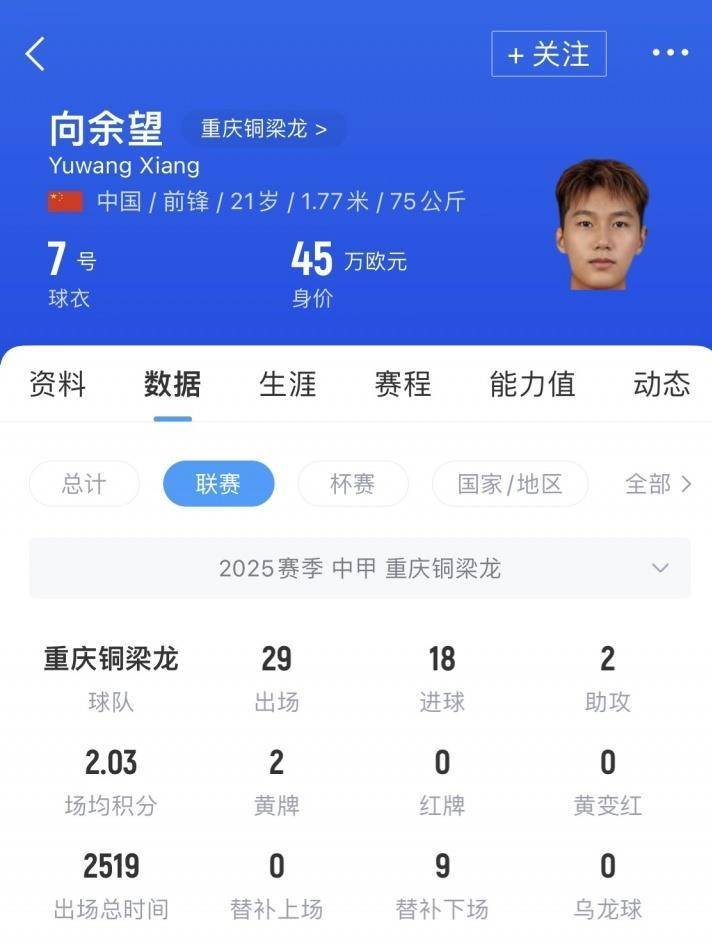
Task: Switch to the 生涯 tab
Action: (x=288, y=384)
